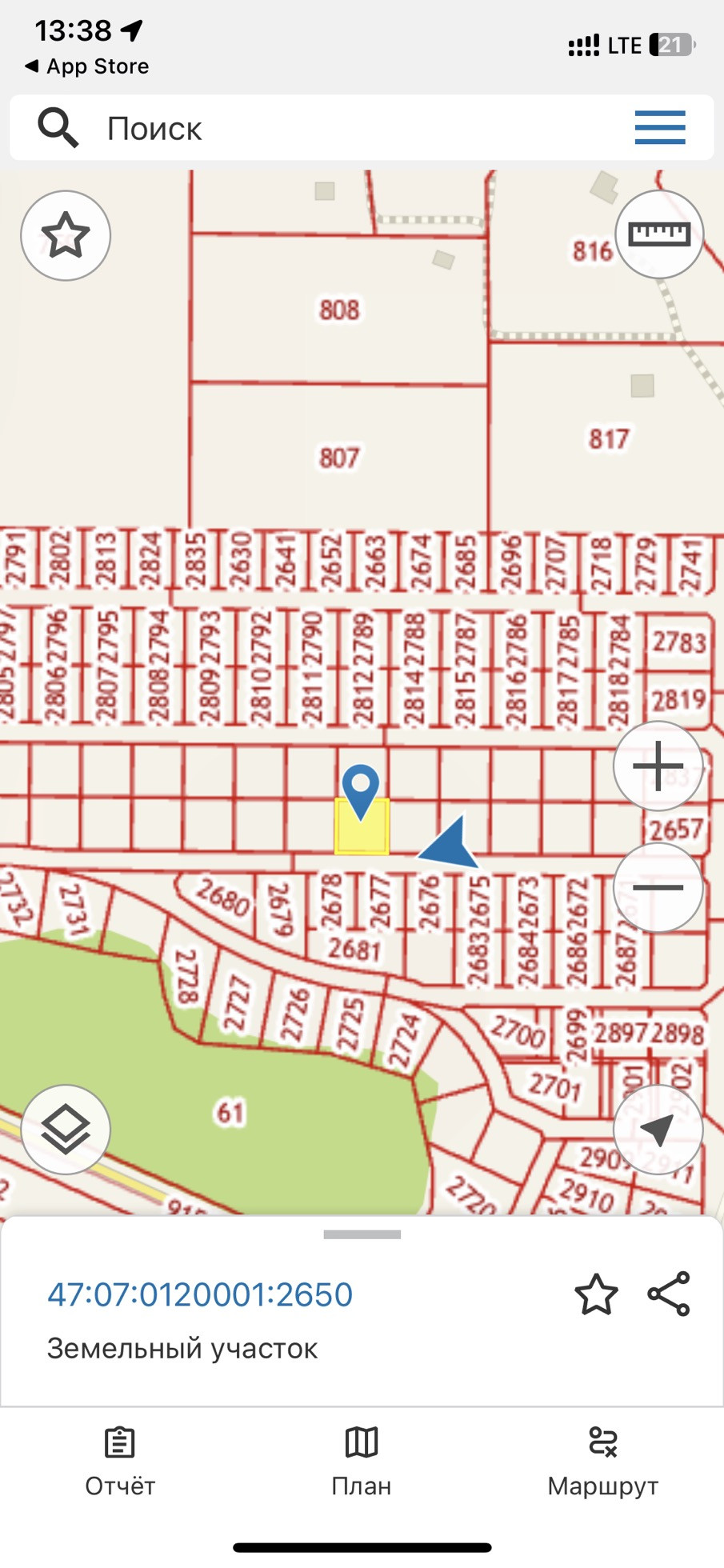Open cadastral number 47:07:0120001:2650
Viewport: 724px width, 1568px height.
point(200,1294)
